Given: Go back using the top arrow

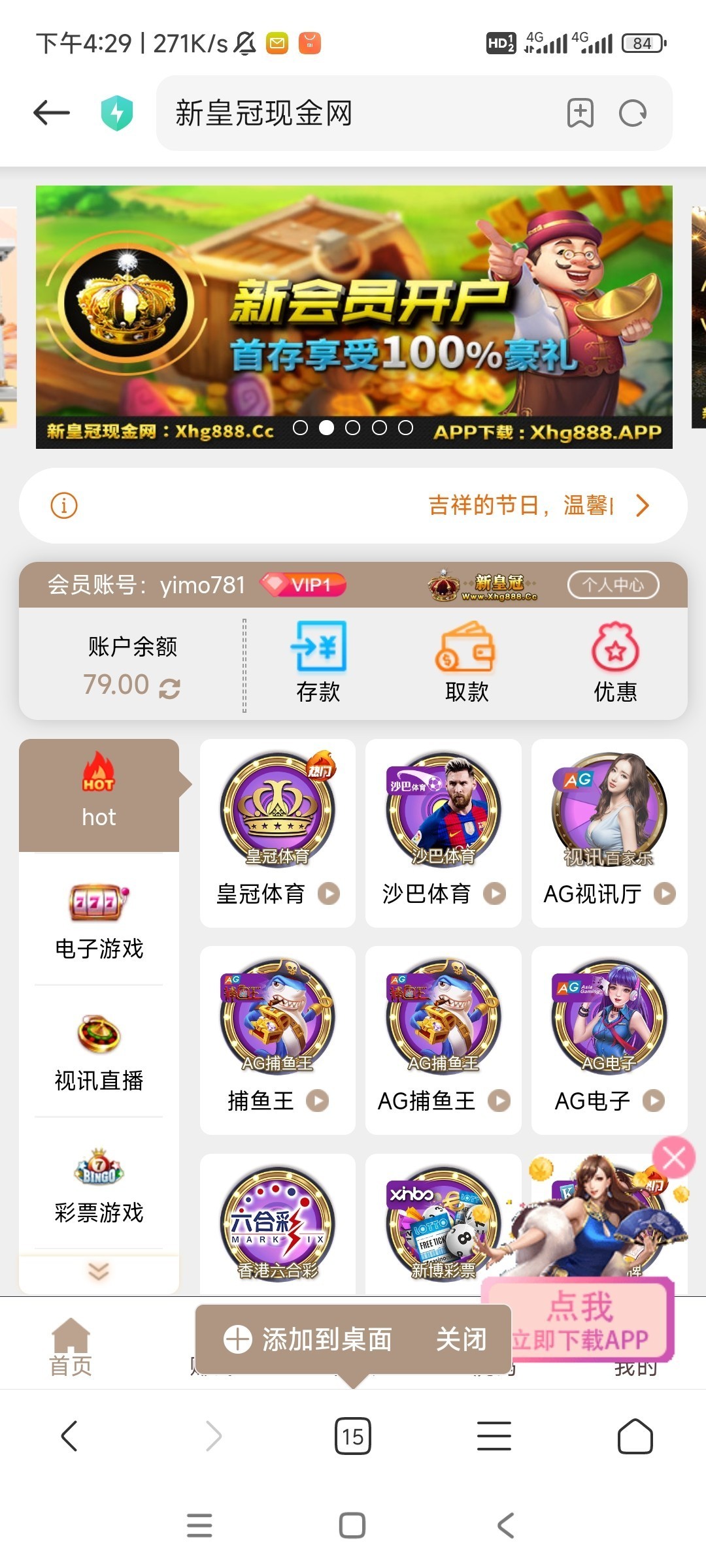Looking at the screenshot, I should (52, 113).
